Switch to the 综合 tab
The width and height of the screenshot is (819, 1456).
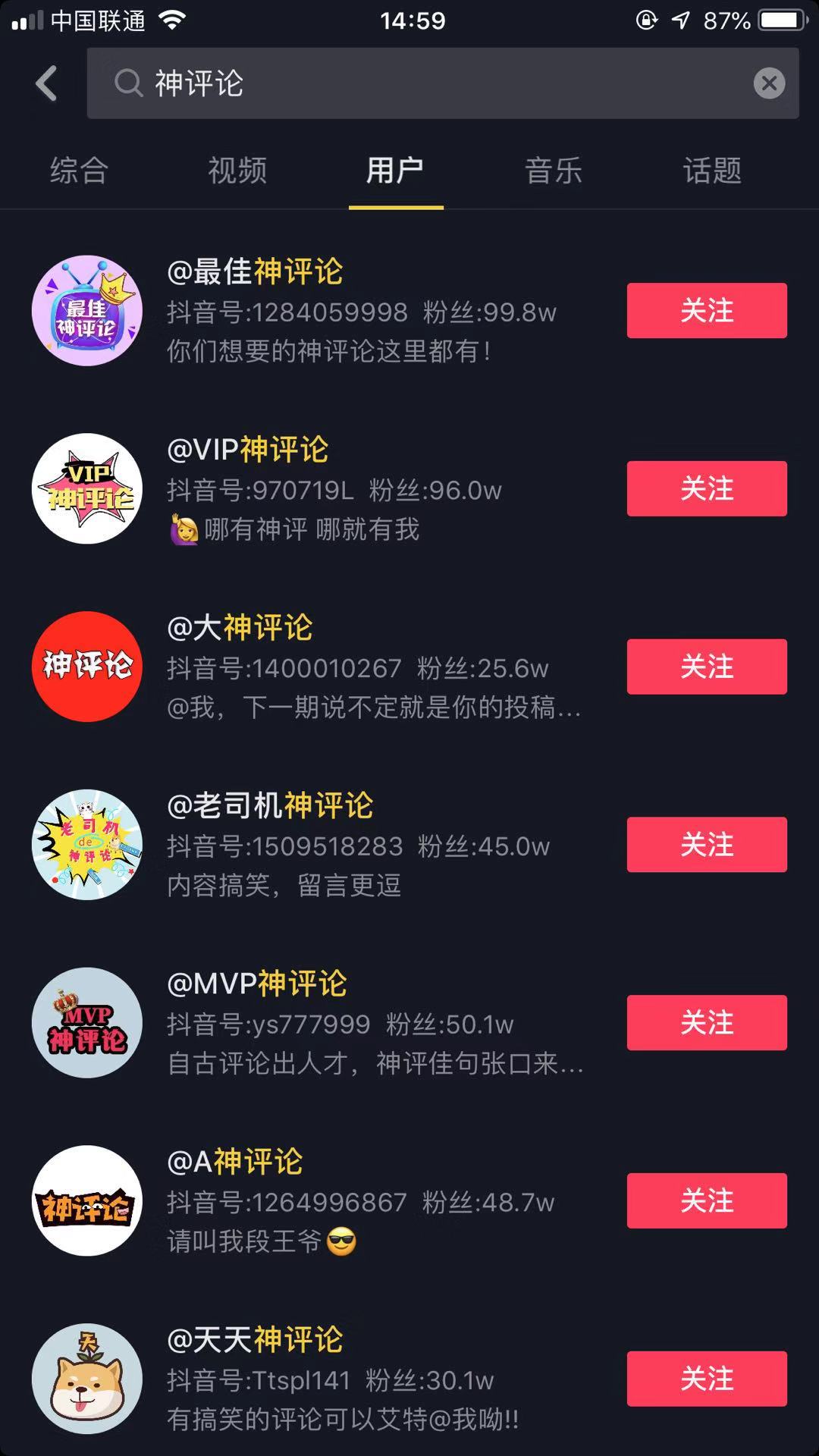click(80, 171)
